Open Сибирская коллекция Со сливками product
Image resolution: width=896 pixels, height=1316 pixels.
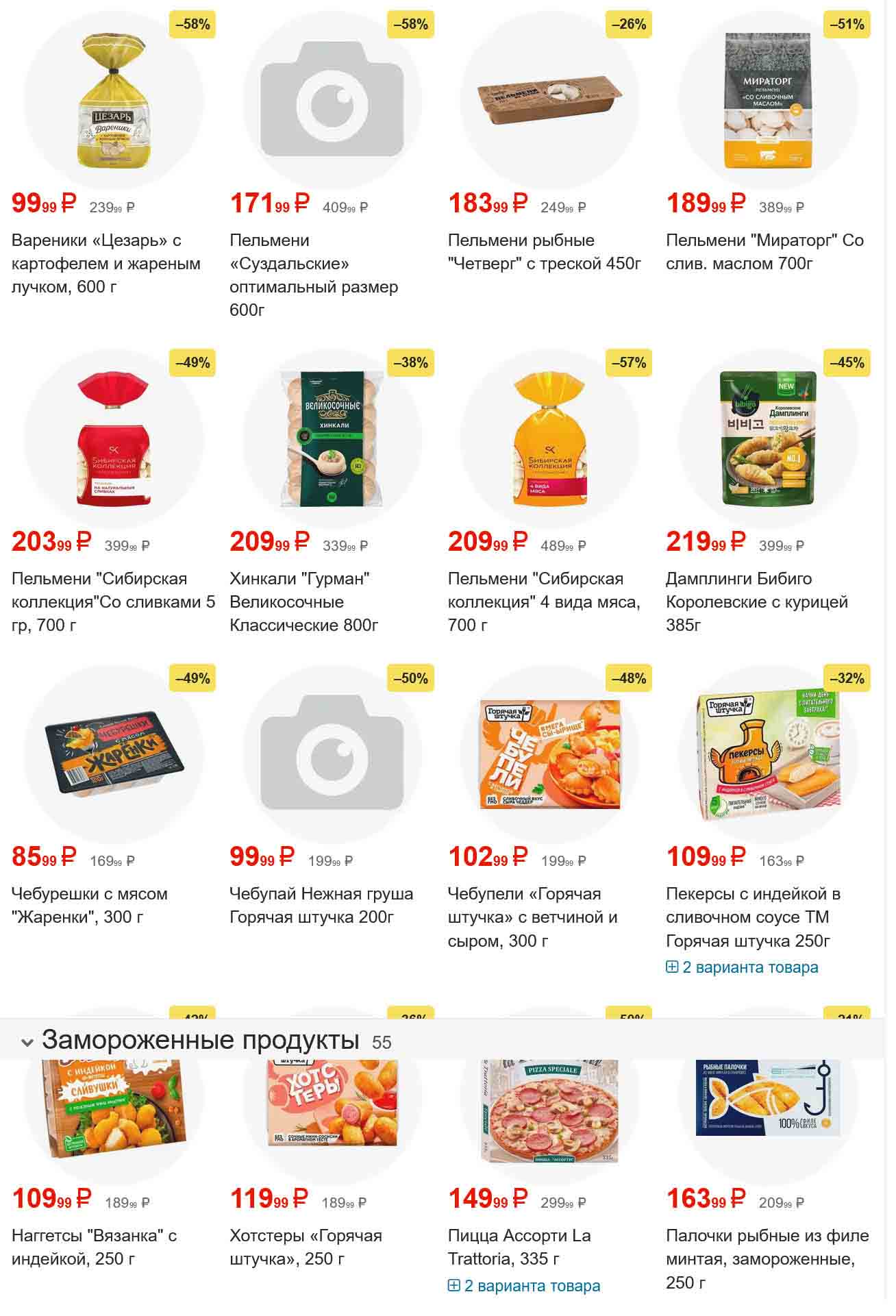113,601
